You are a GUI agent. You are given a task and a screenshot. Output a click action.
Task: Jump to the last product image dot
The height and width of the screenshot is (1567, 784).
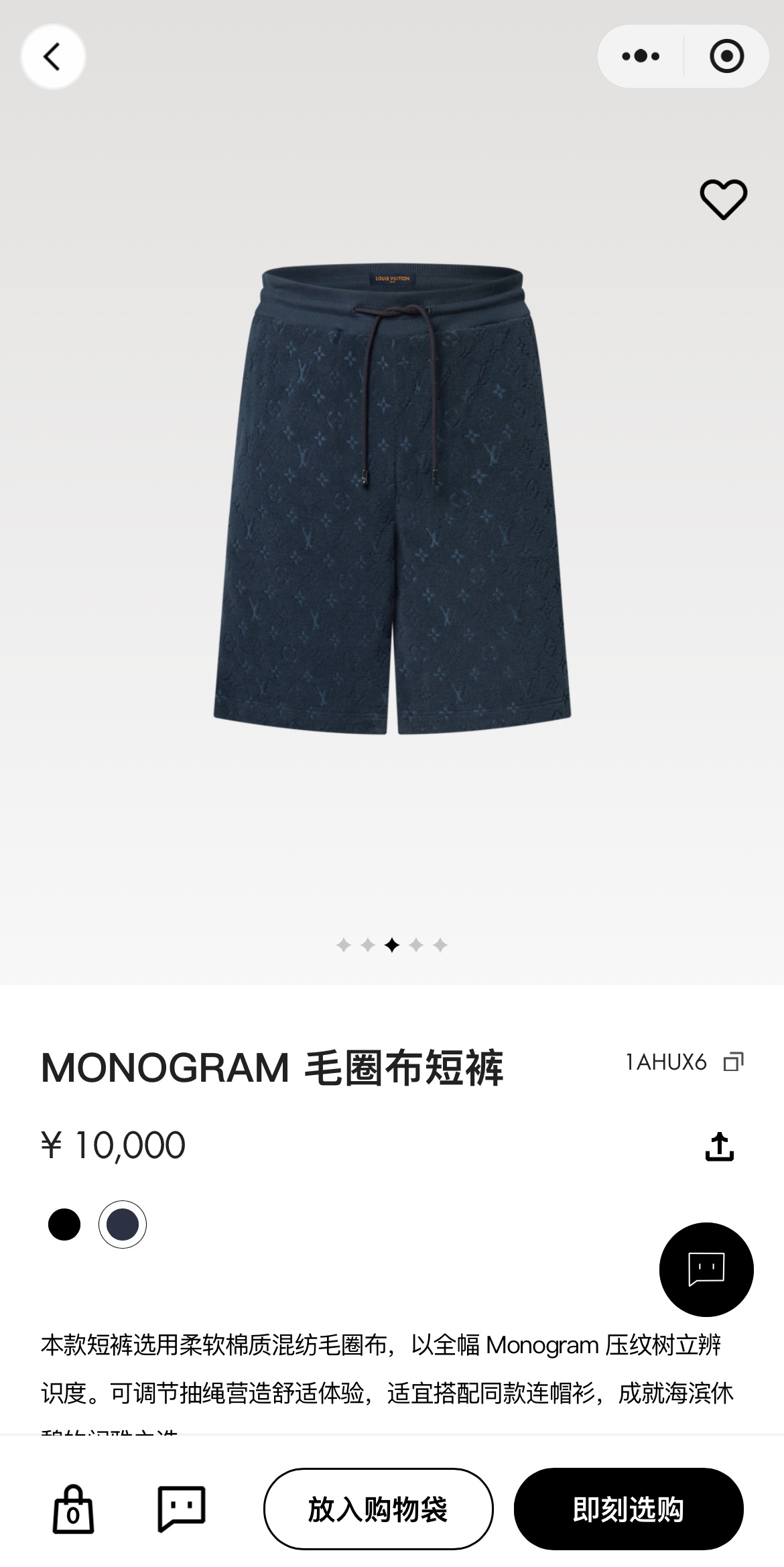[440, 945]
